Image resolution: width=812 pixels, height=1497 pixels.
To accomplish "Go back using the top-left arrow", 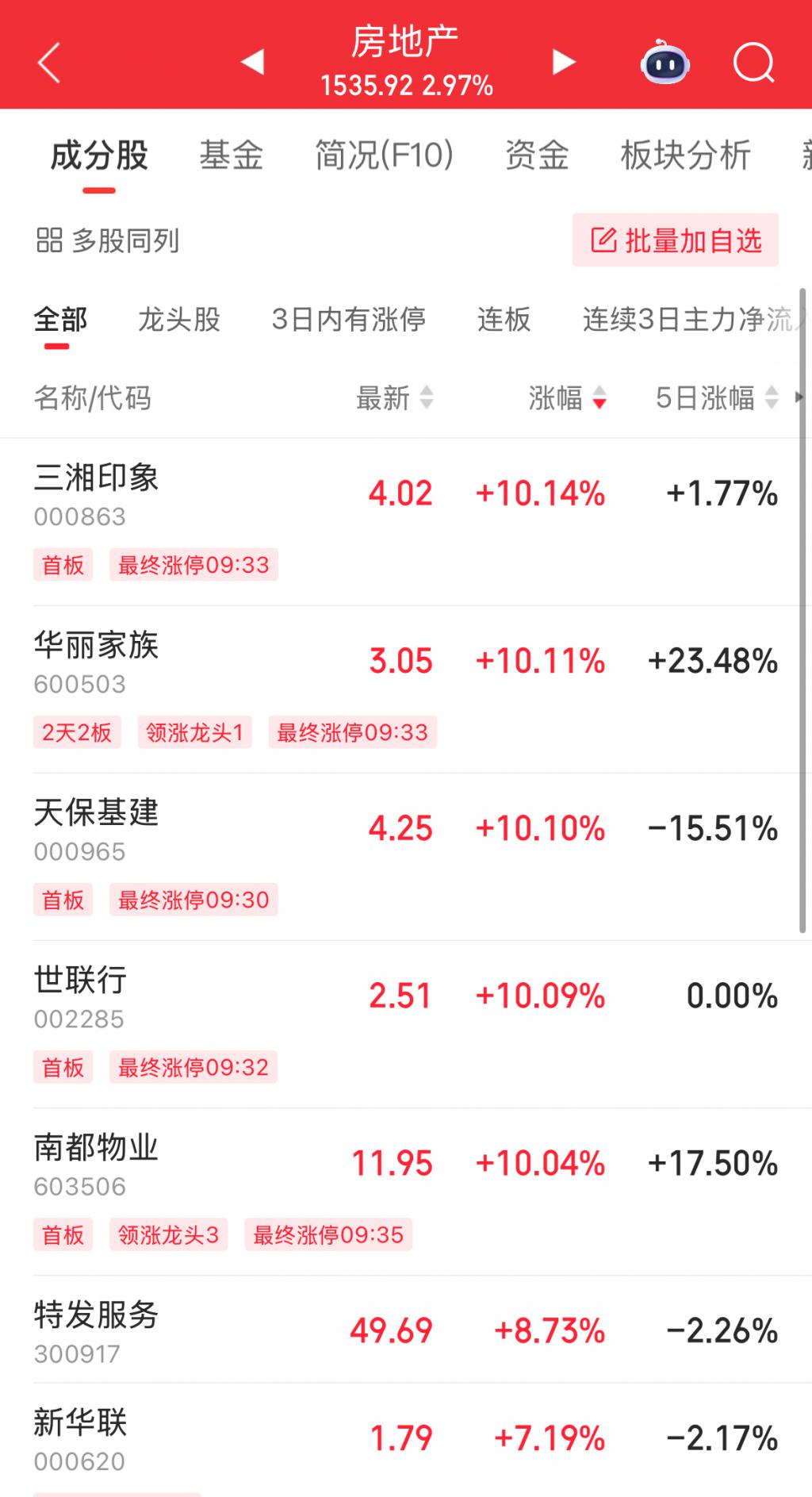I will coord(49,63).
